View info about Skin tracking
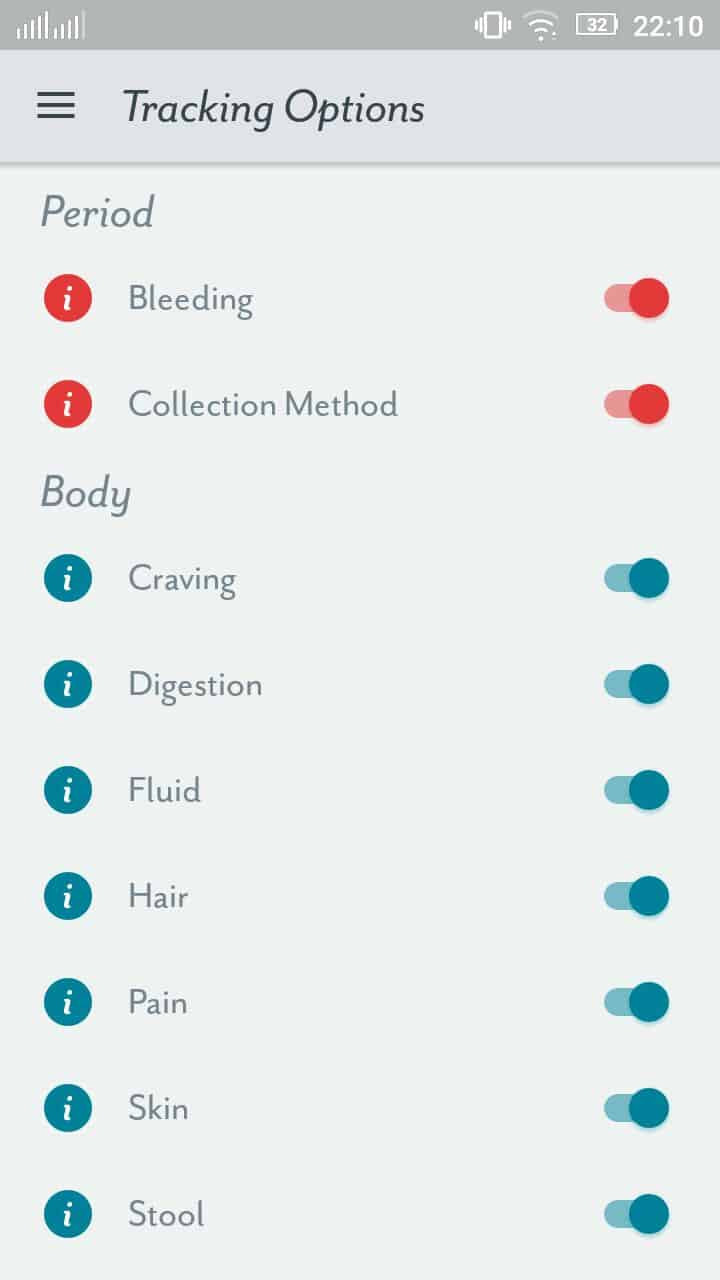 click(x=68, y=1108)
